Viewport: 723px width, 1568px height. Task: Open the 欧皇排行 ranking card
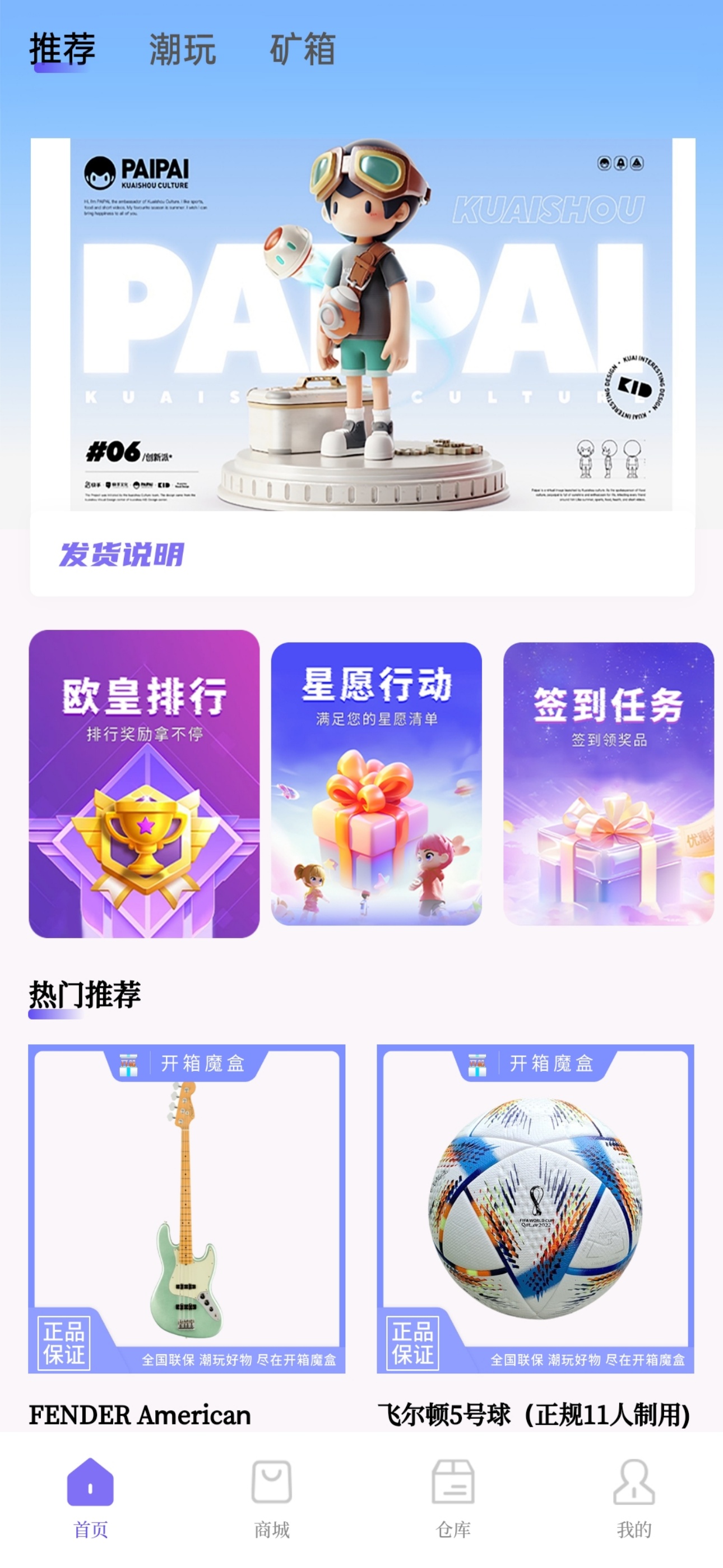pyautogui.click(x=144, y=783)
